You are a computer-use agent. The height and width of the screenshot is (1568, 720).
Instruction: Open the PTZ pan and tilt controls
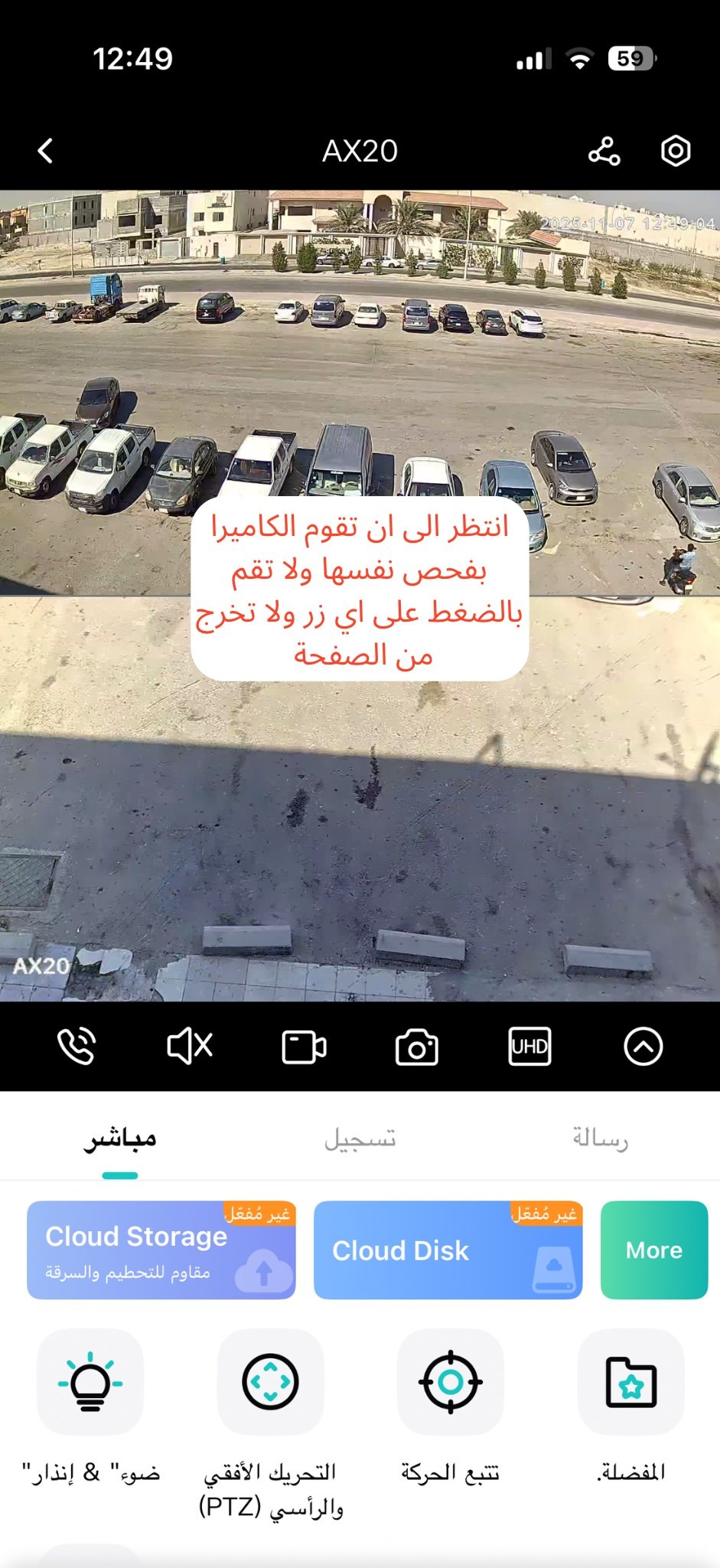click(x=270, y=1382)
